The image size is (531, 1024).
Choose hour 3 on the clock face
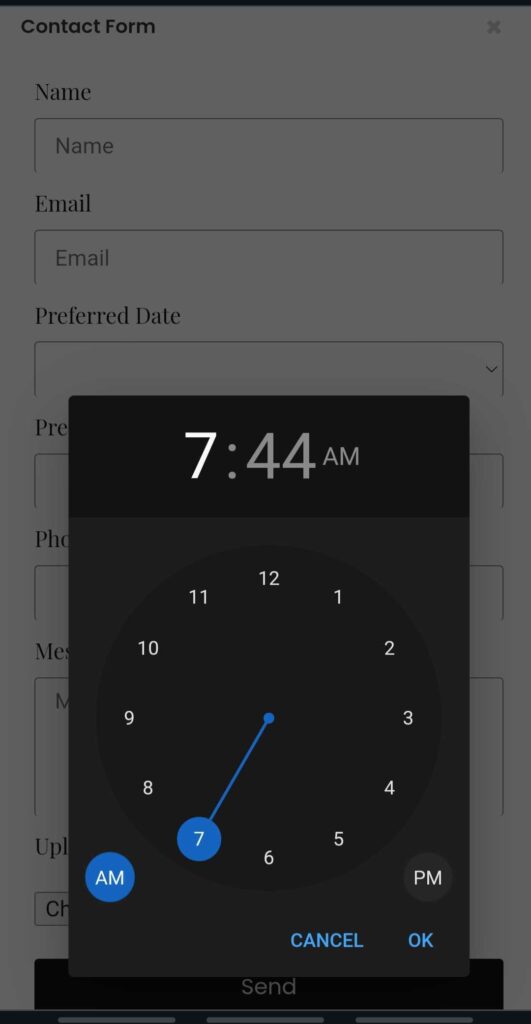(408, 718)
